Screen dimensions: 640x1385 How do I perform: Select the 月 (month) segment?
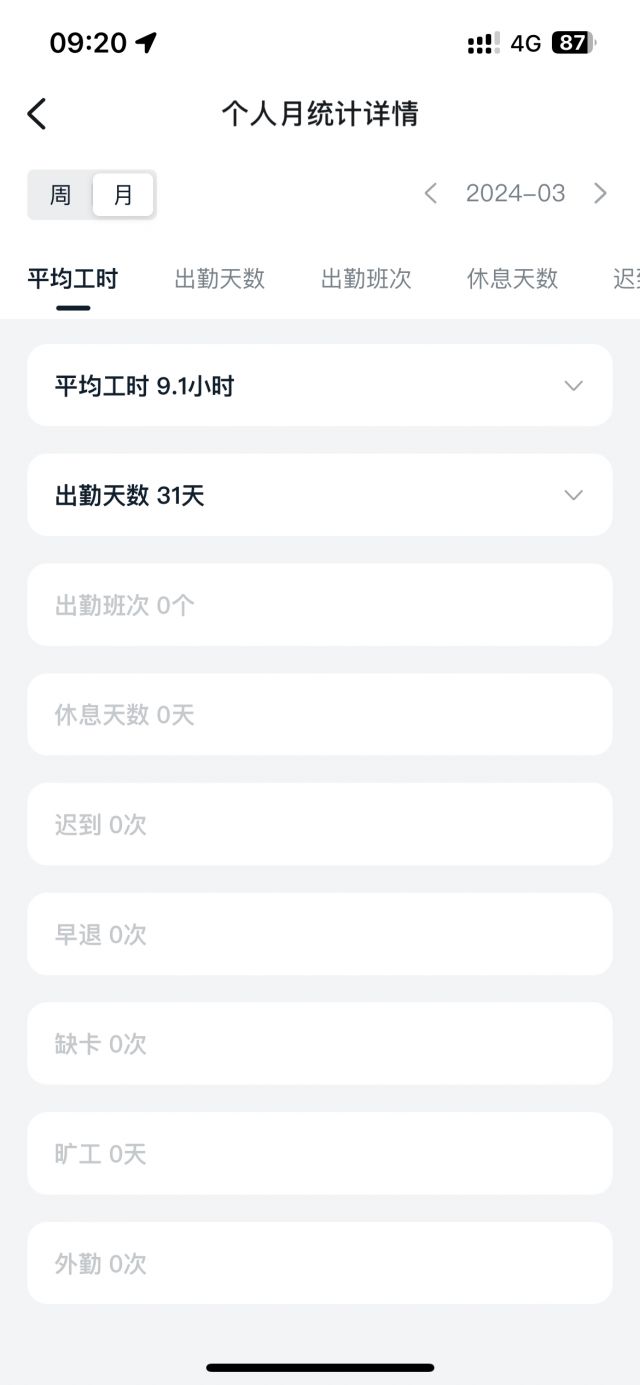point(123,194)
